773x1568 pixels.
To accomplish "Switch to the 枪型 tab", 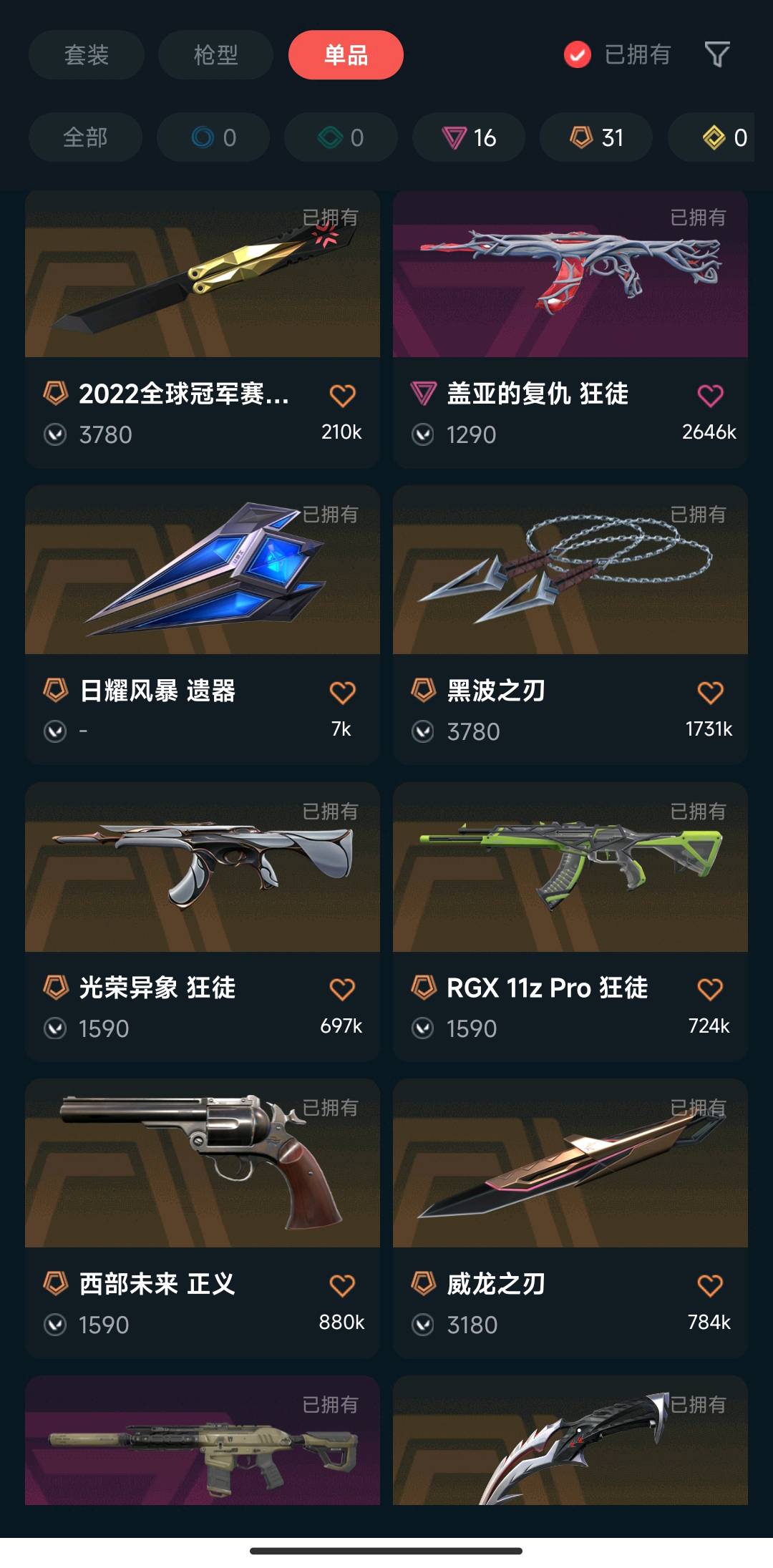I will 215,55.
